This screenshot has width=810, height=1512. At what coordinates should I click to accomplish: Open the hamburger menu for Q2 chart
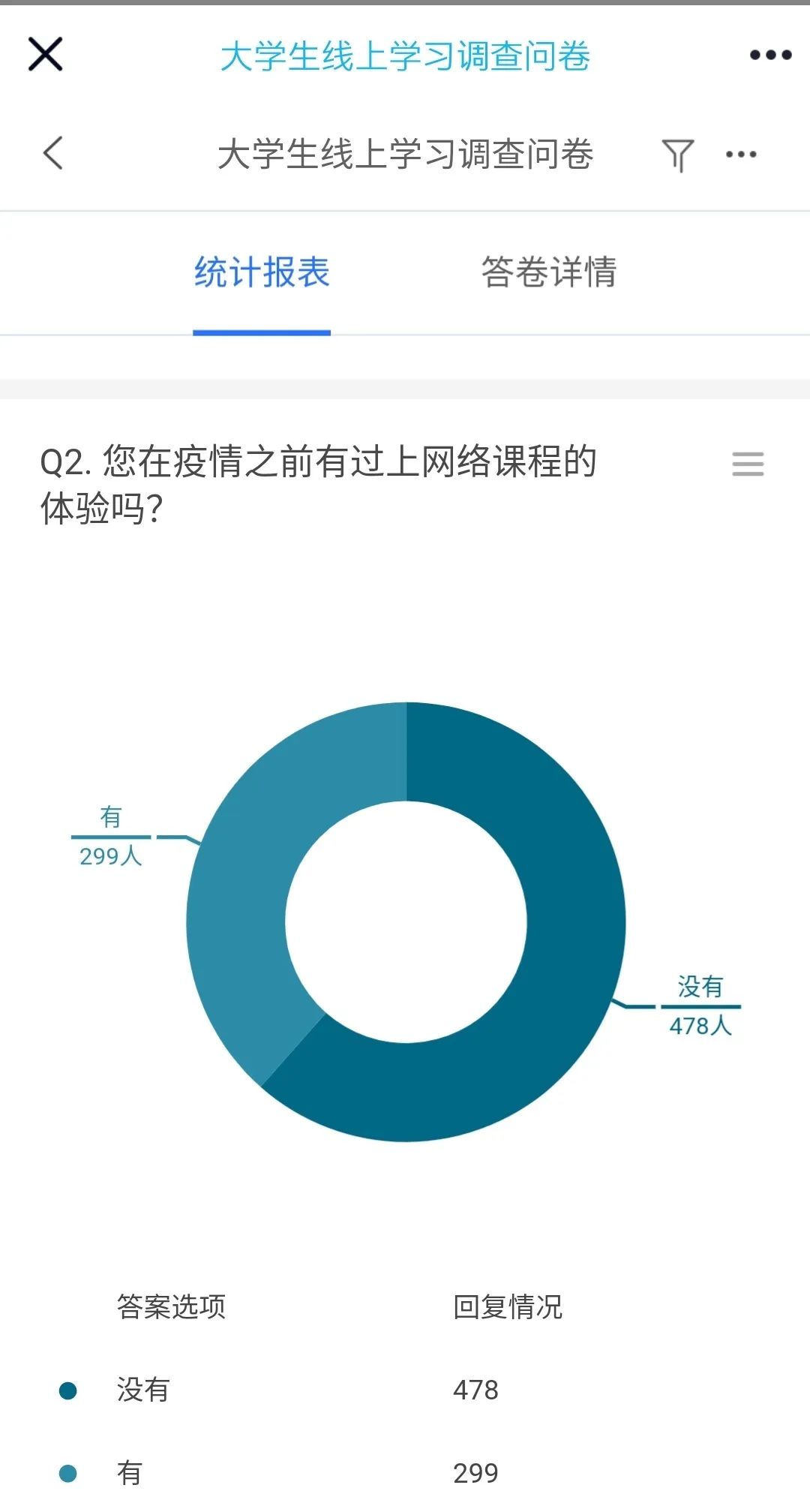(748, 464)
